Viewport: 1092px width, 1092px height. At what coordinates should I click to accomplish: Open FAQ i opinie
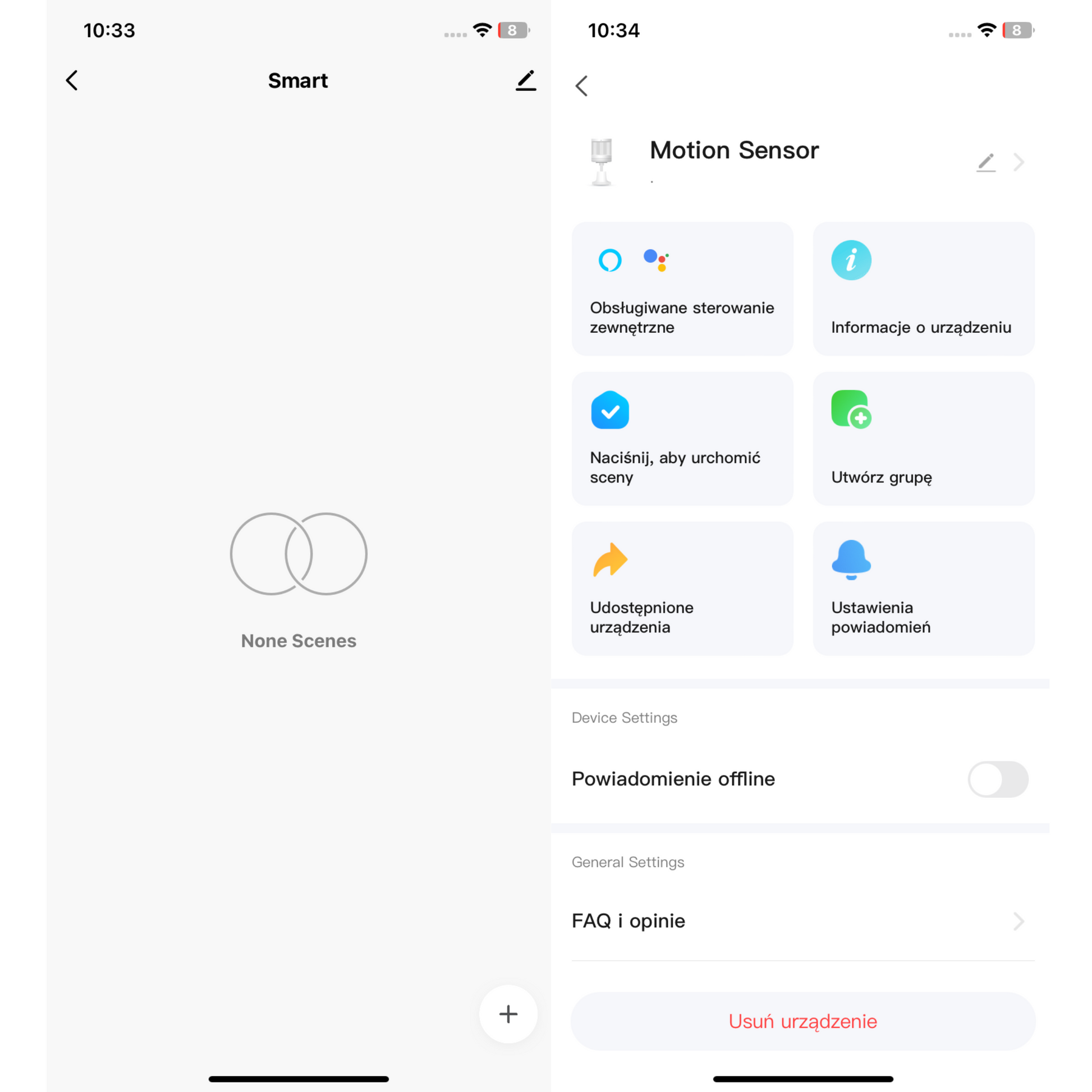coord(802,921)
